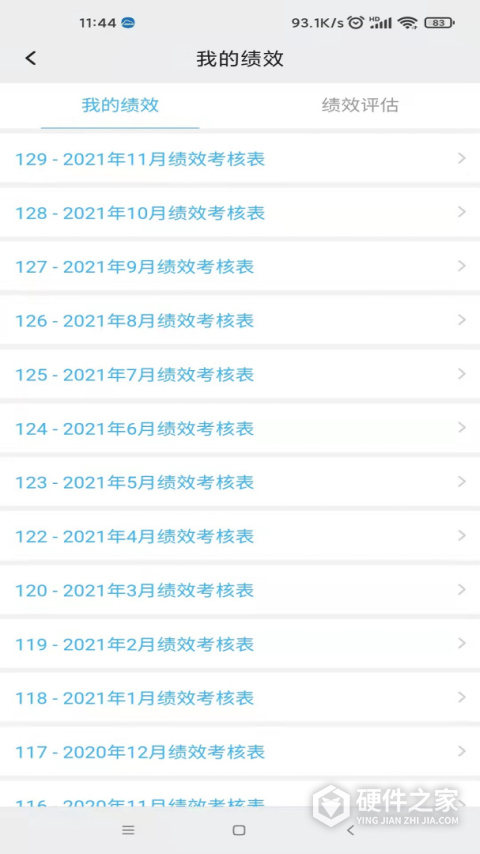480x854 pixels.
Task: Go back using the top-left arrow
Action: [x=31, y=58]
